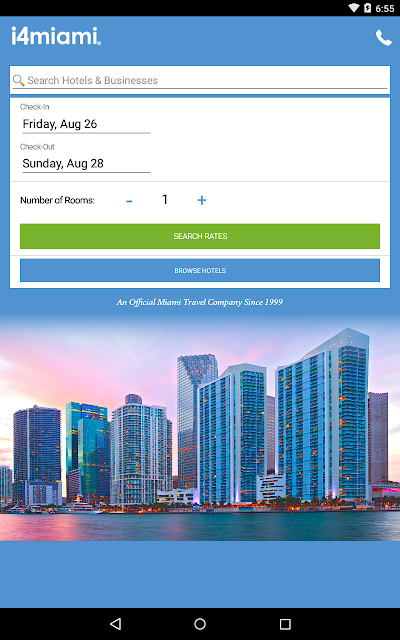Increase number of rooms with plus
Viewport: 400px width, 640px height.
(x=202, y=200)
